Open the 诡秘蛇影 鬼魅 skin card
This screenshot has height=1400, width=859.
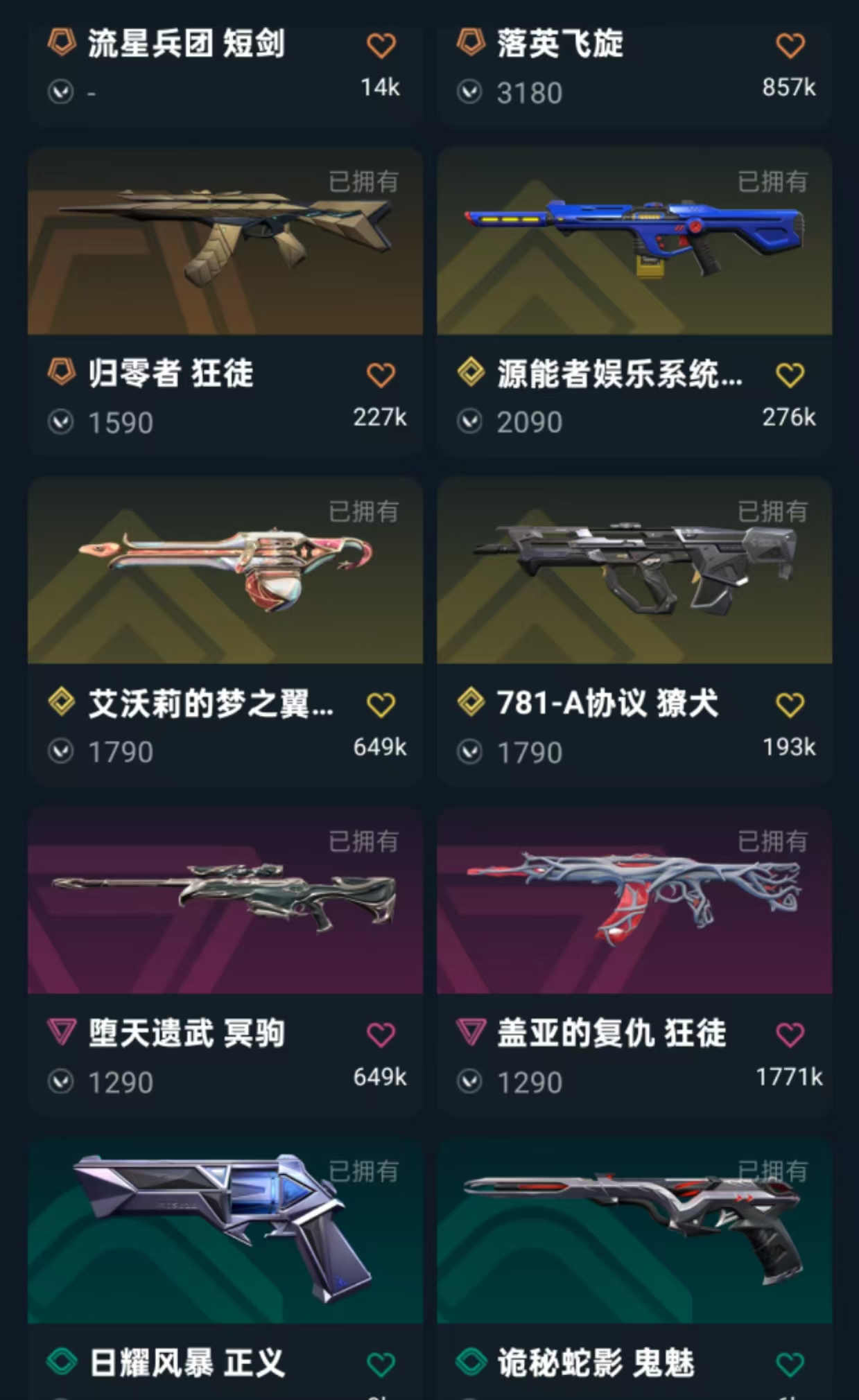click(634, 1230)
